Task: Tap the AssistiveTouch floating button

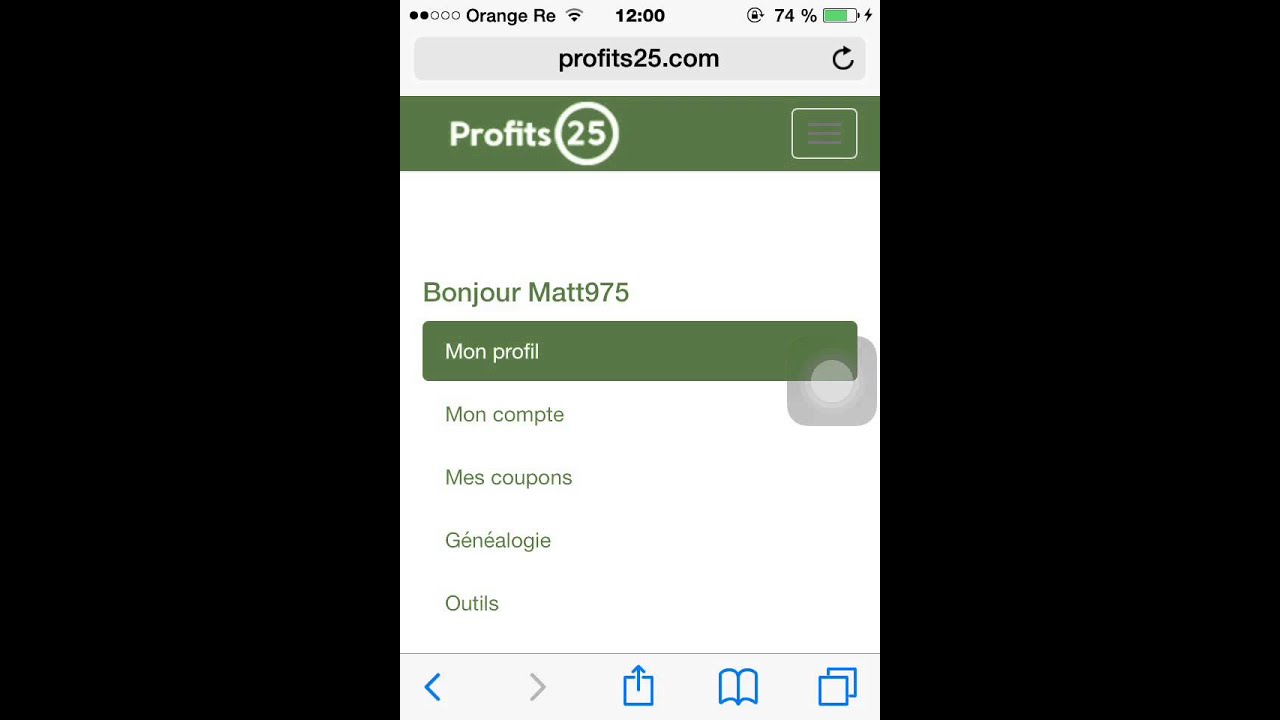Action: pyautogui.click(x=831, y=381)
